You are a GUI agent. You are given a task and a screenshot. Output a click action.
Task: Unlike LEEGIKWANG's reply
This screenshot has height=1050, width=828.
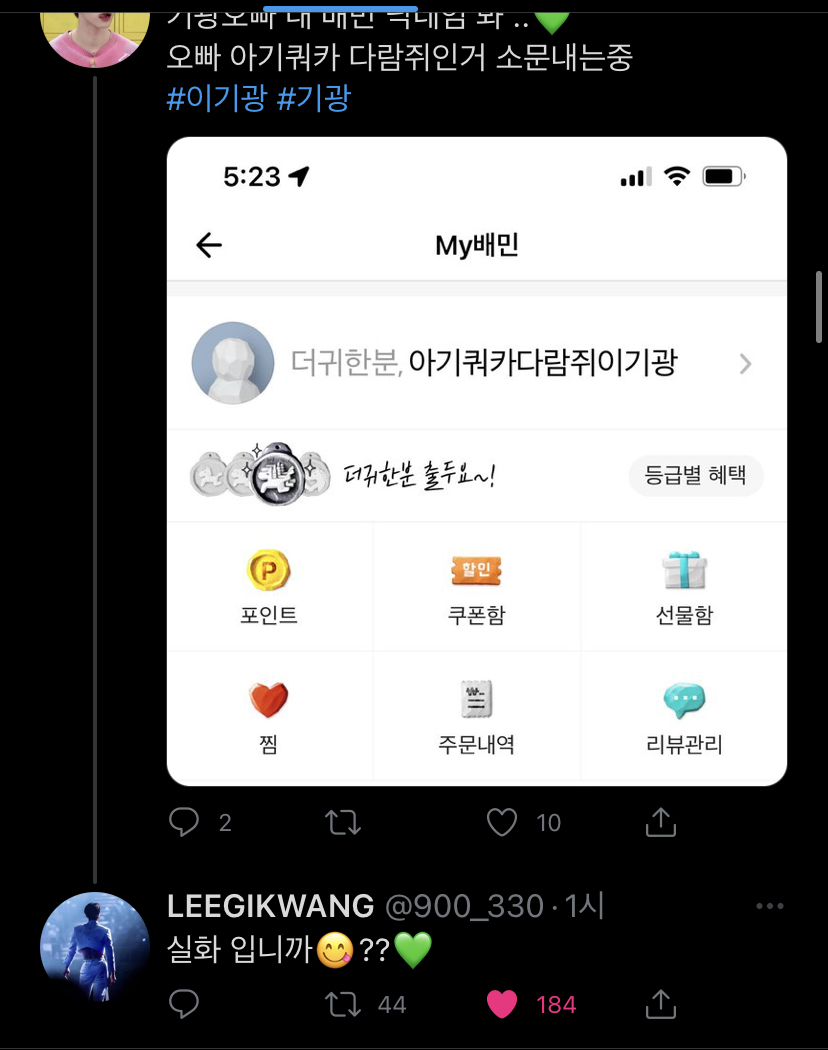(500, 1004)
